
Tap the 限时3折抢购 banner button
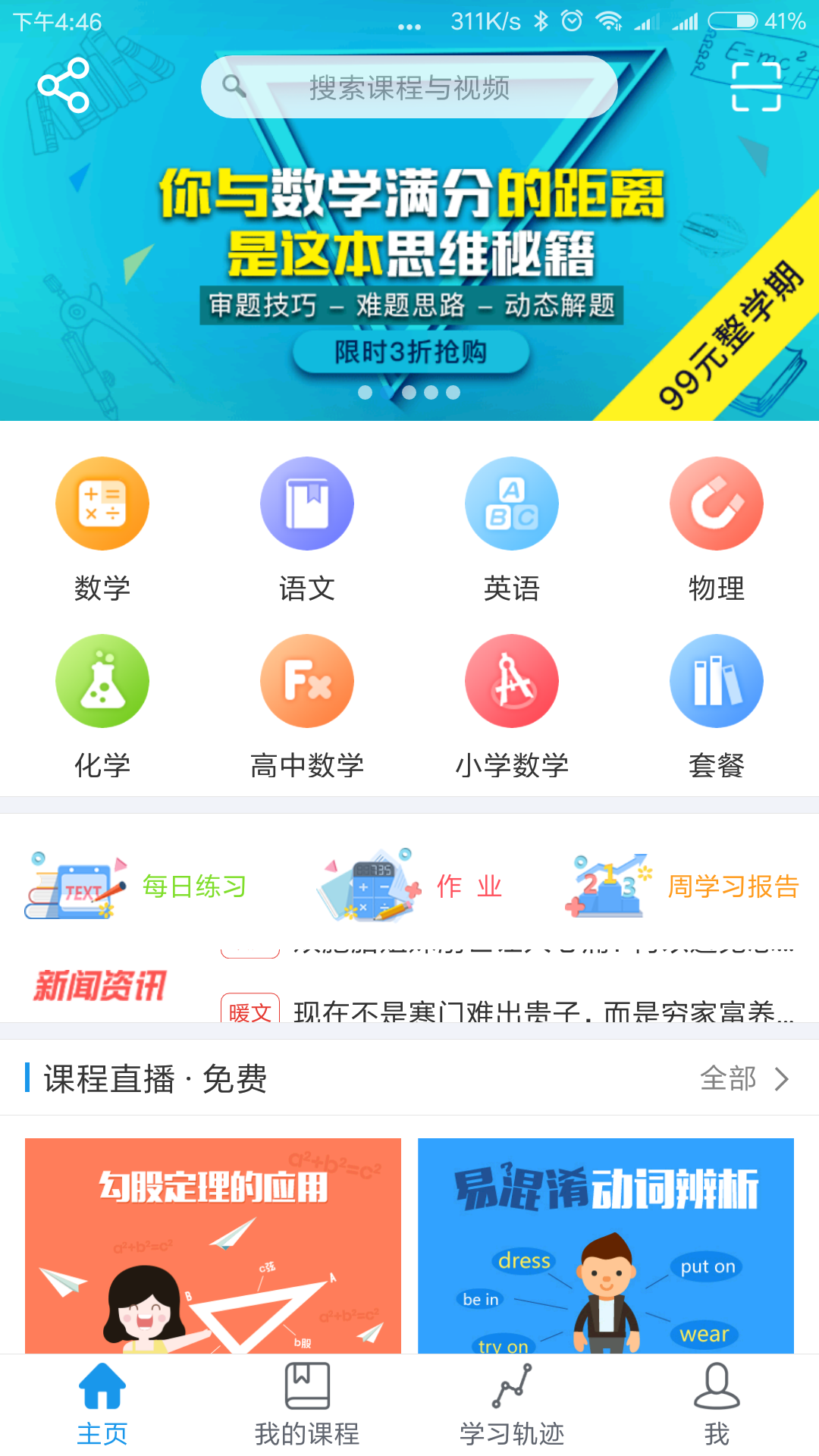click(x=410, y=352)
